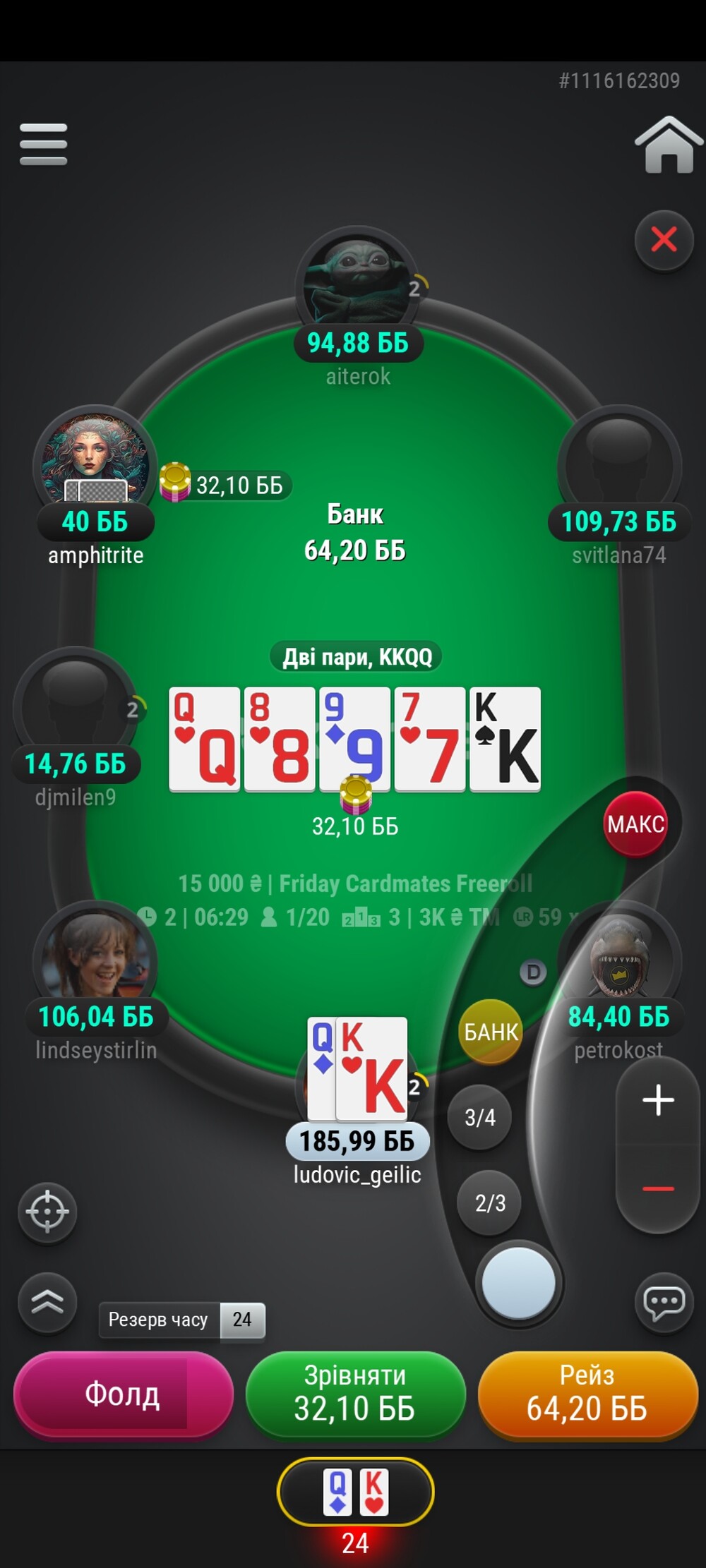
Task: Open the hamburger menu
Action: [x=44, y=145]
